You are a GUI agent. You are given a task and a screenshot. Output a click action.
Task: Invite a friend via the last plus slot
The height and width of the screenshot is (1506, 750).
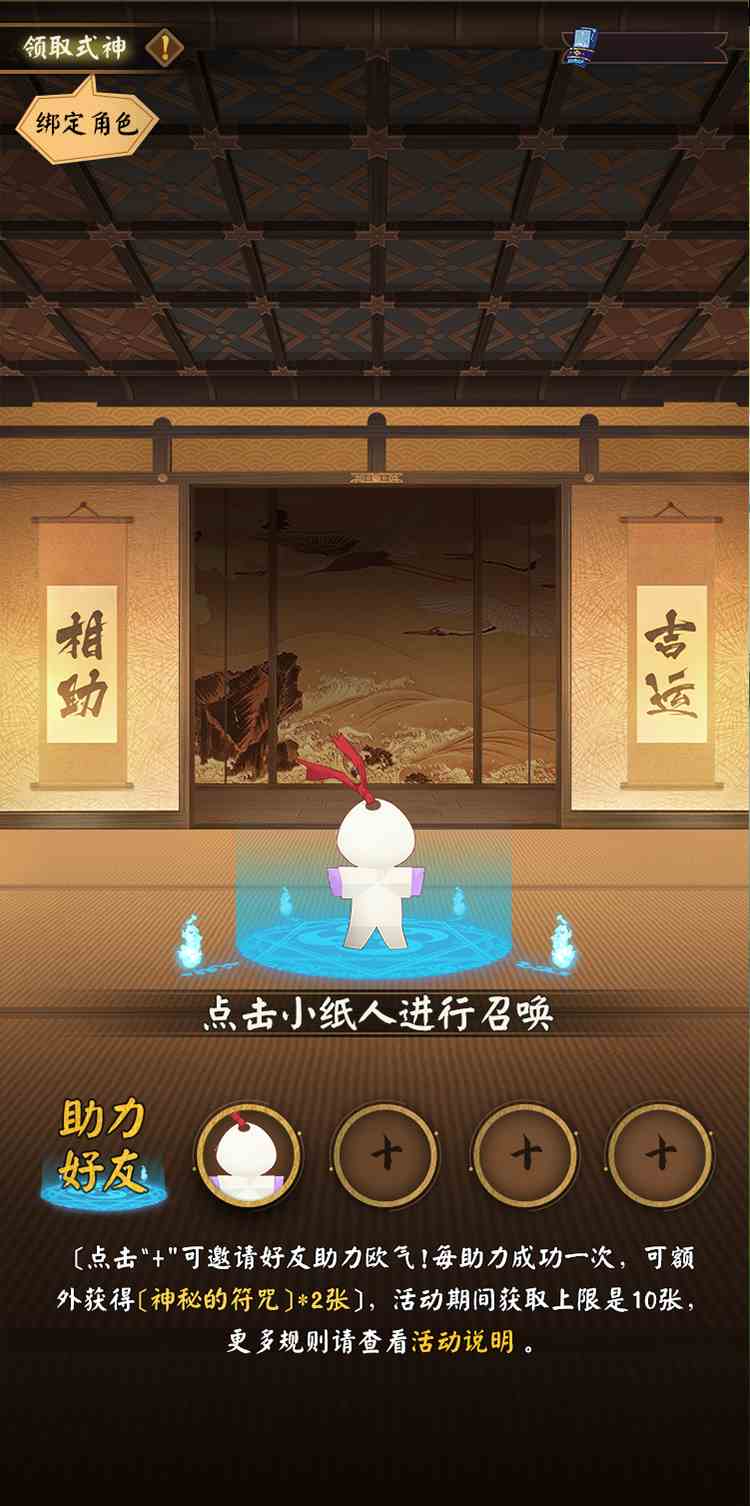pyautogui.click(x=660, y=1155)
